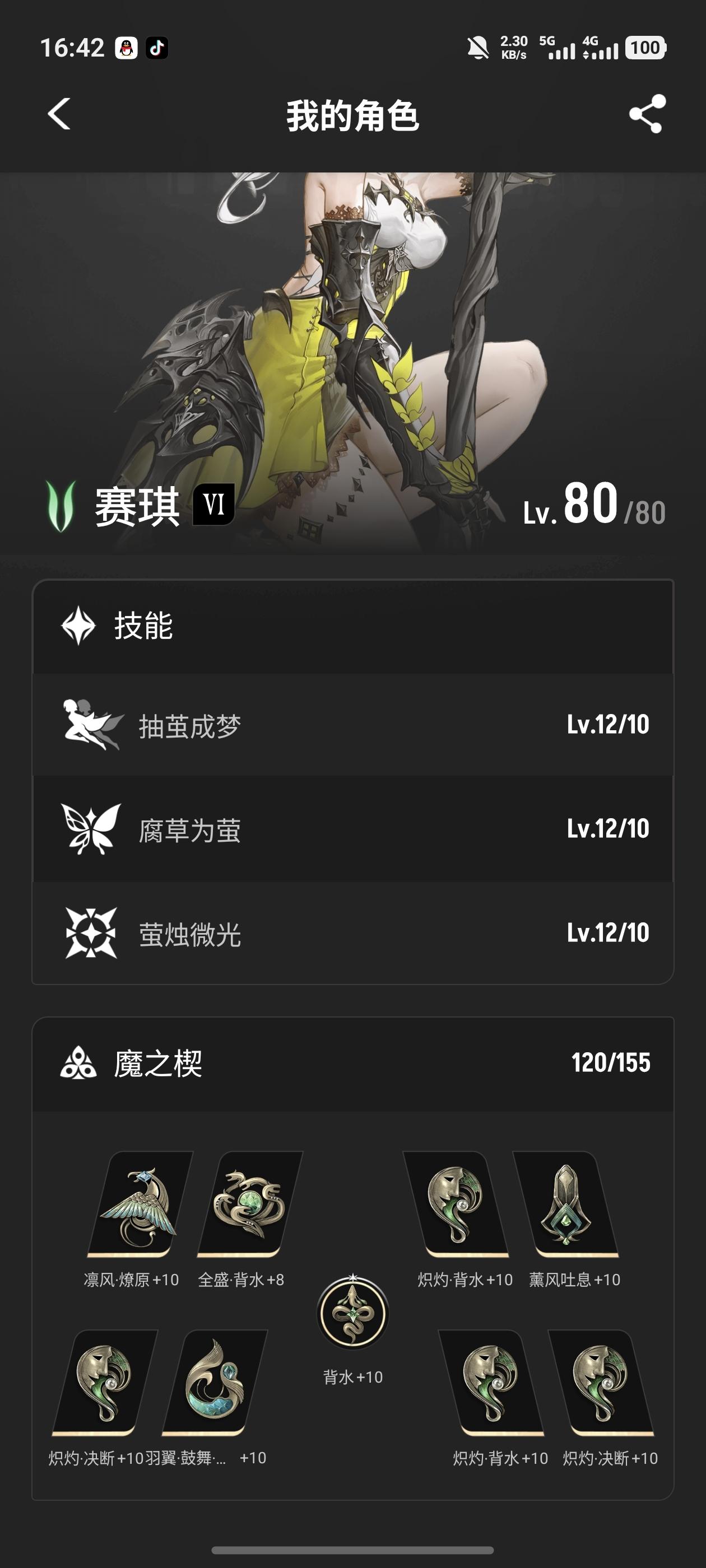Share this character page
Viewport: 706px width, 1568px height.
coord(646,114)
